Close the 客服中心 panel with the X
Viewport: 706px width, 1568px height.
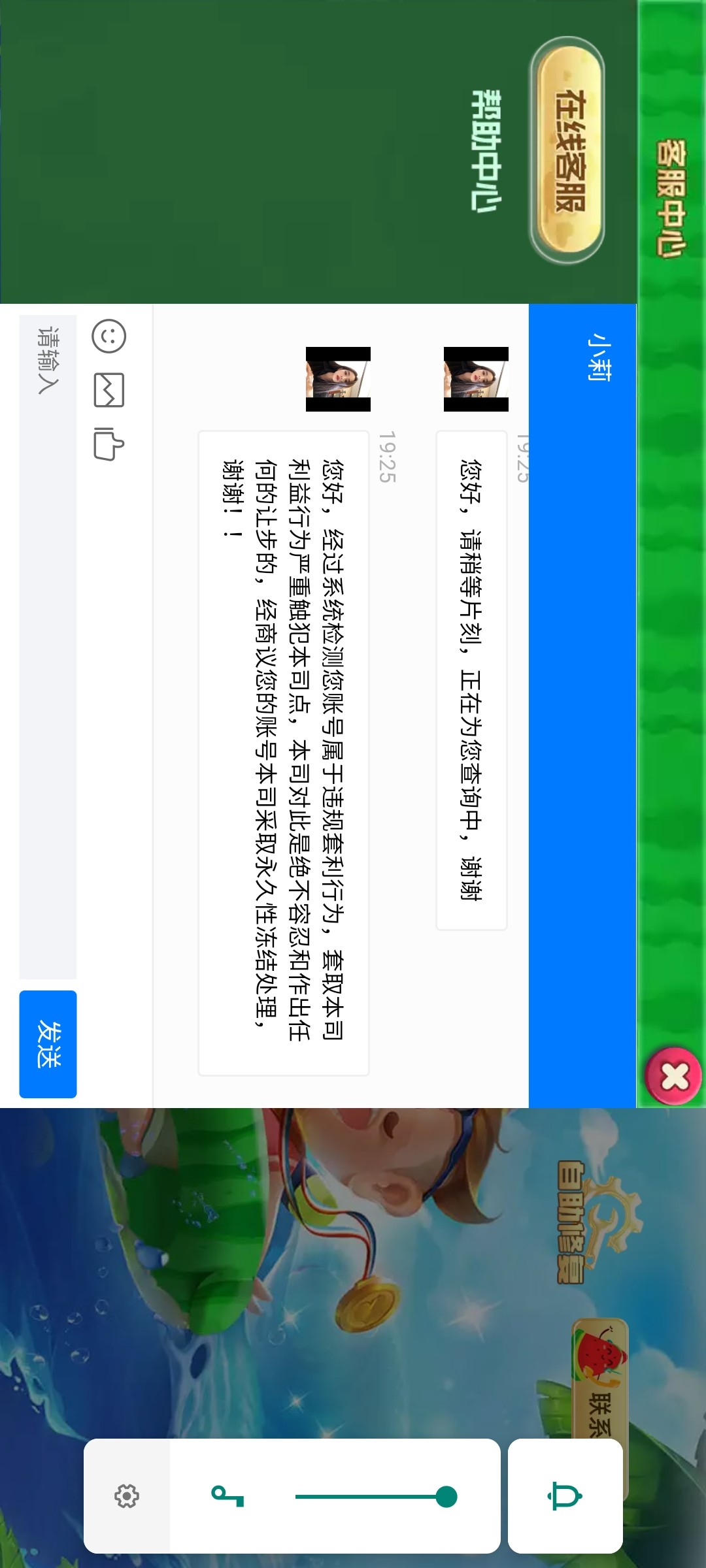[x=674, y=1076]
